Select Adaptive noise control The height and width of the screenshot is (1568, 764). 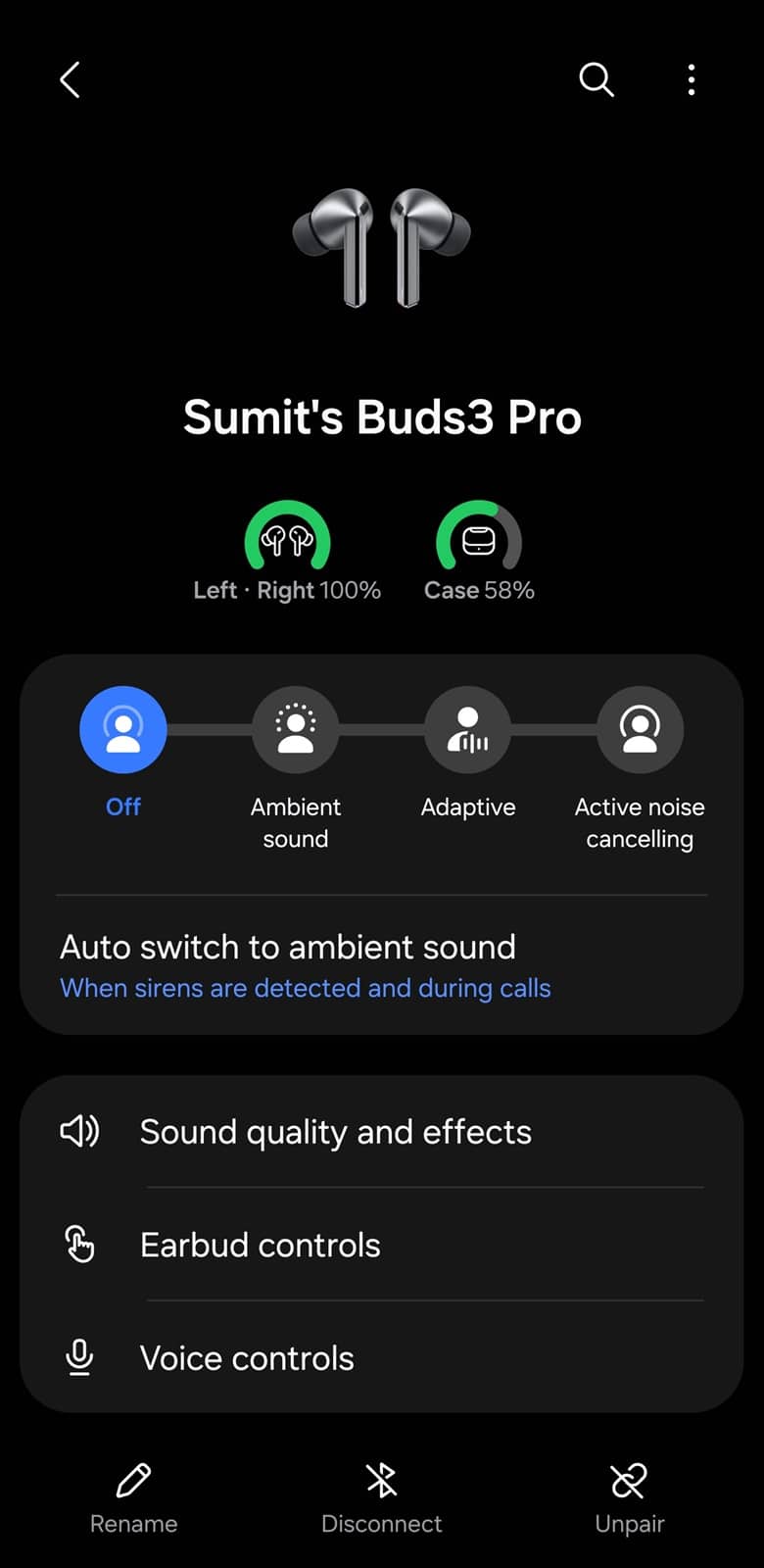click(x=467, y=730)
